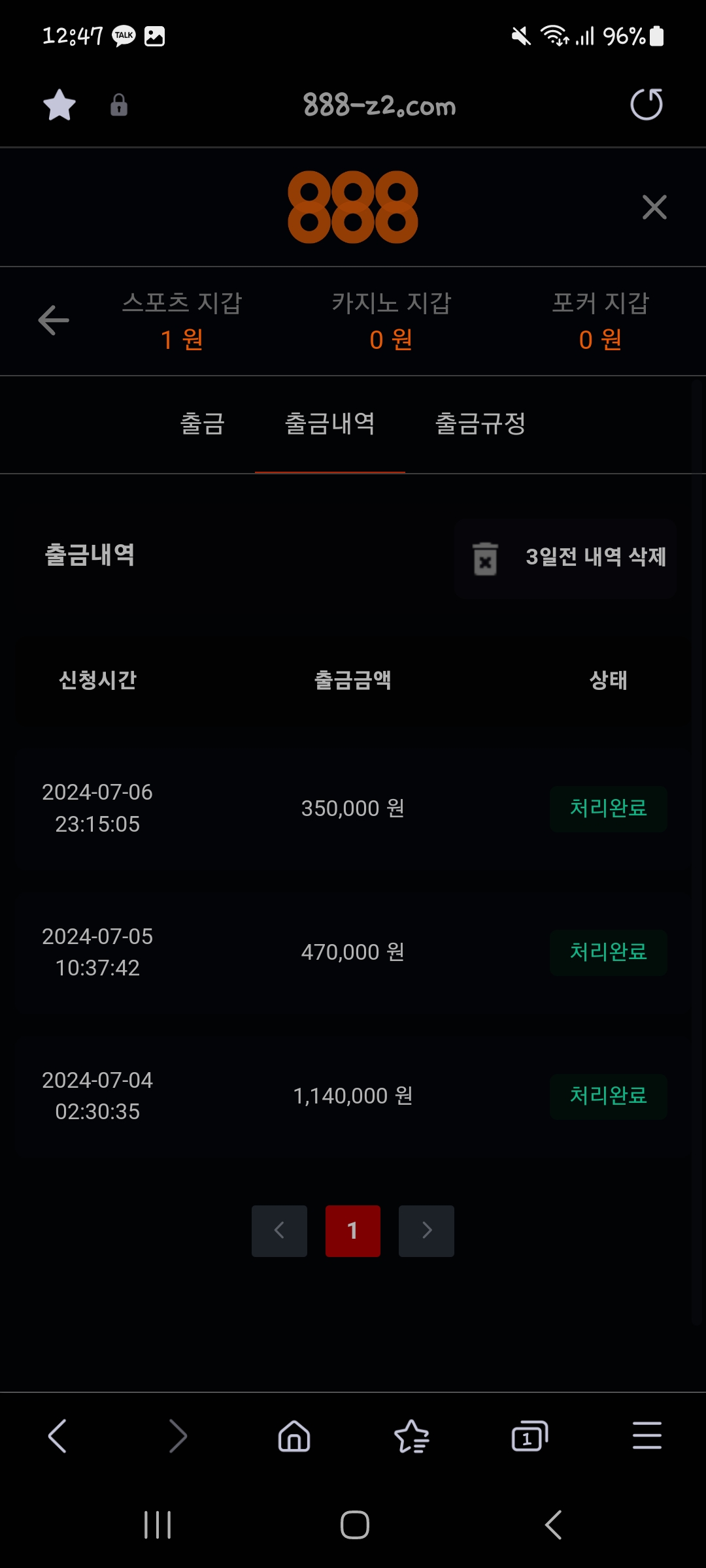Tap the system home button
Image resolution: width=706 pixels, height=1568 pixels.
click(x=354, y=1525)
